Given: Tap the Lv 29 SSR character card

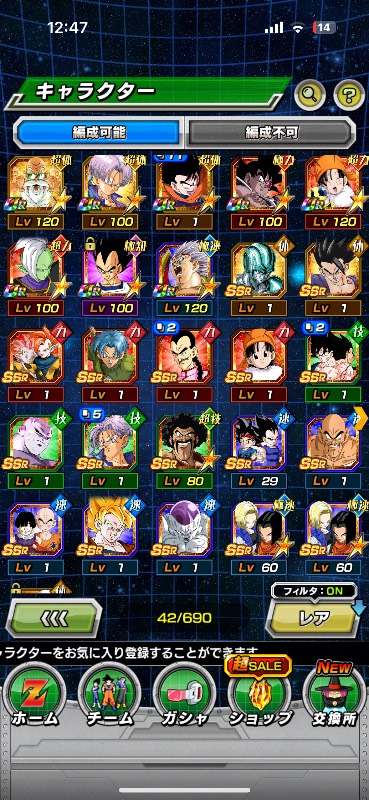Looking at the screenshot, I should [258, 451].
